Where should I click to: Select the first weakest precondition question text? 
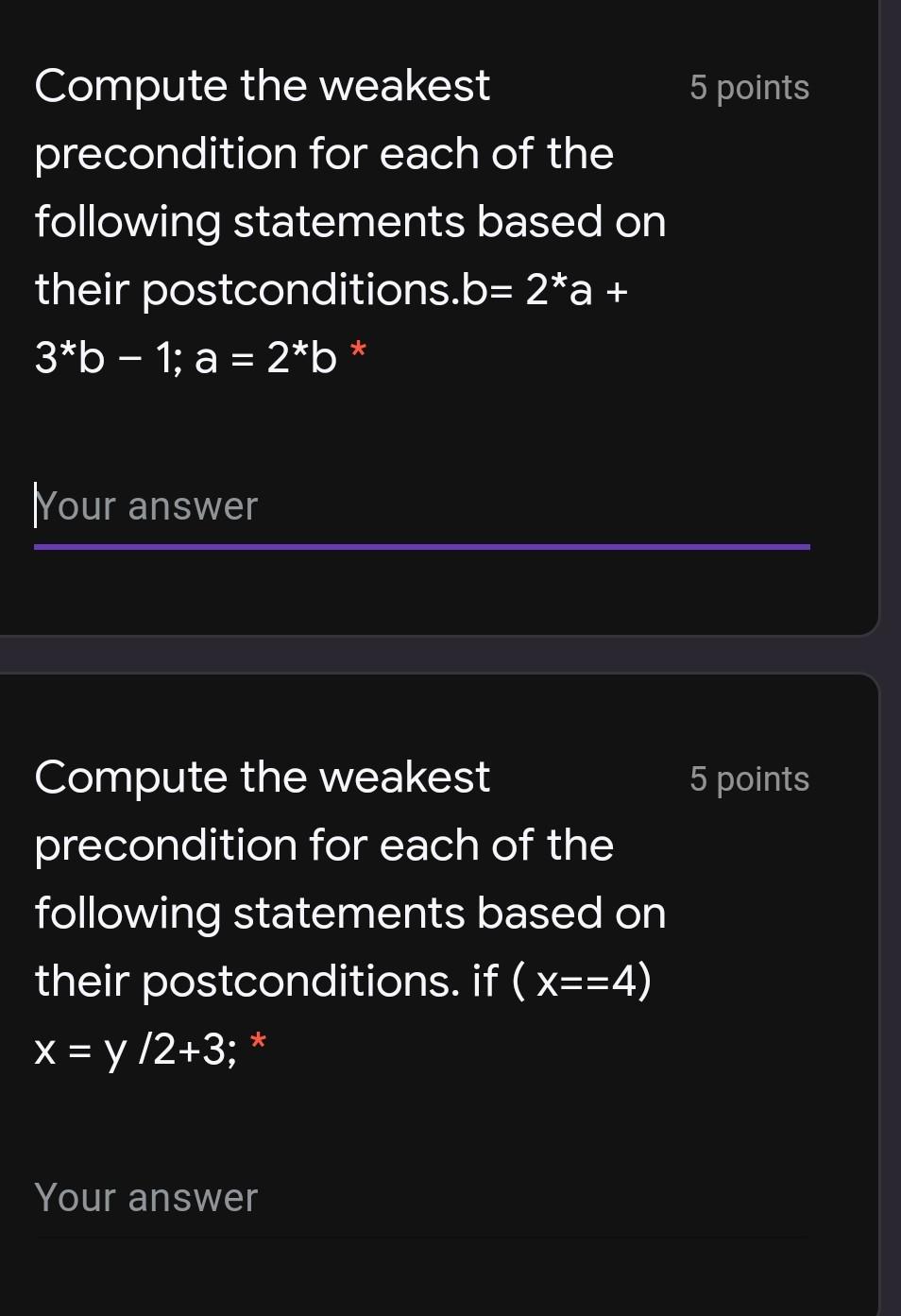(x=349, y=219)
